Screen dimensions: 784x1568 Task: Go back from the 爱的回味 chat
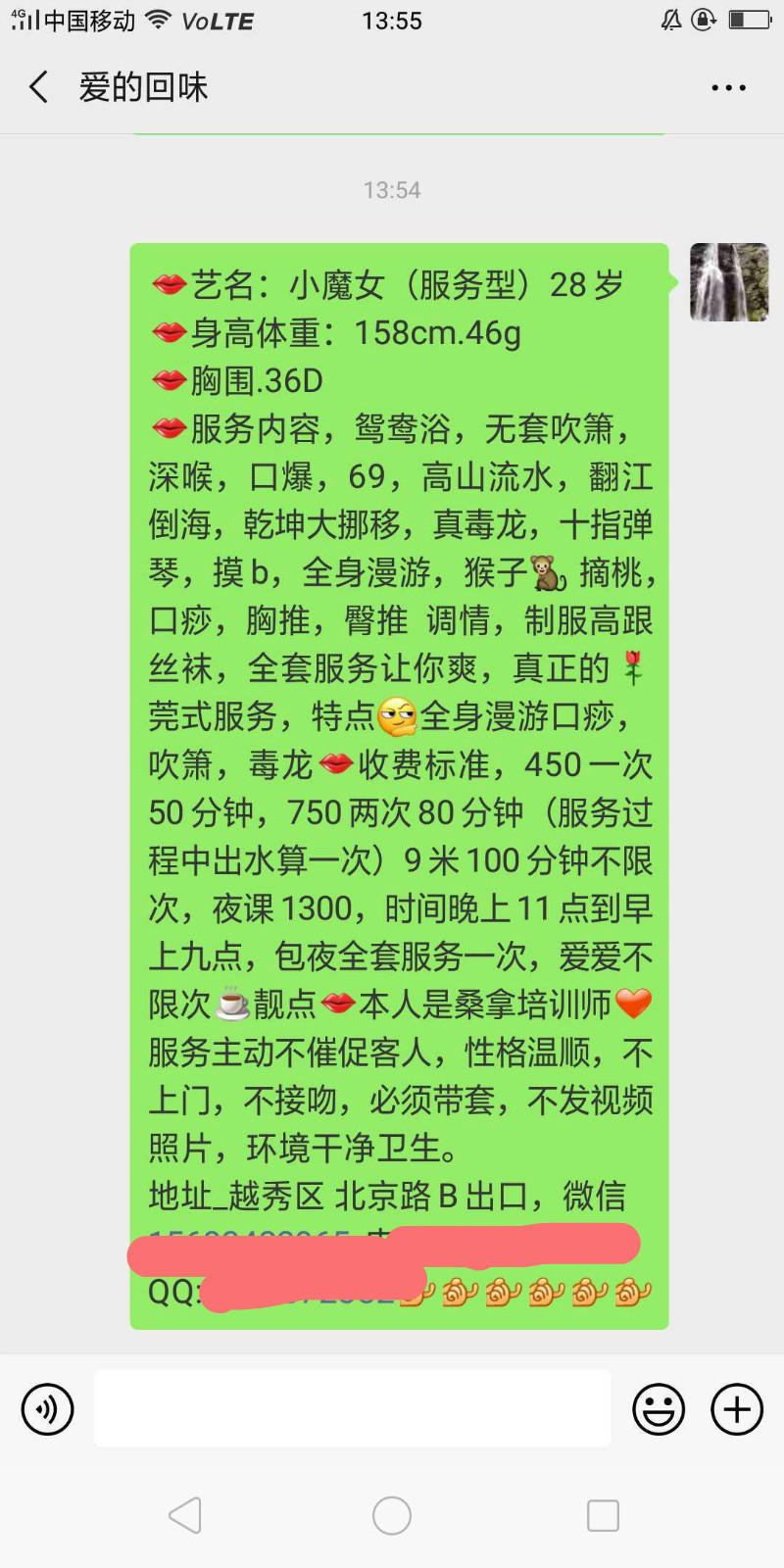[39, 88]
